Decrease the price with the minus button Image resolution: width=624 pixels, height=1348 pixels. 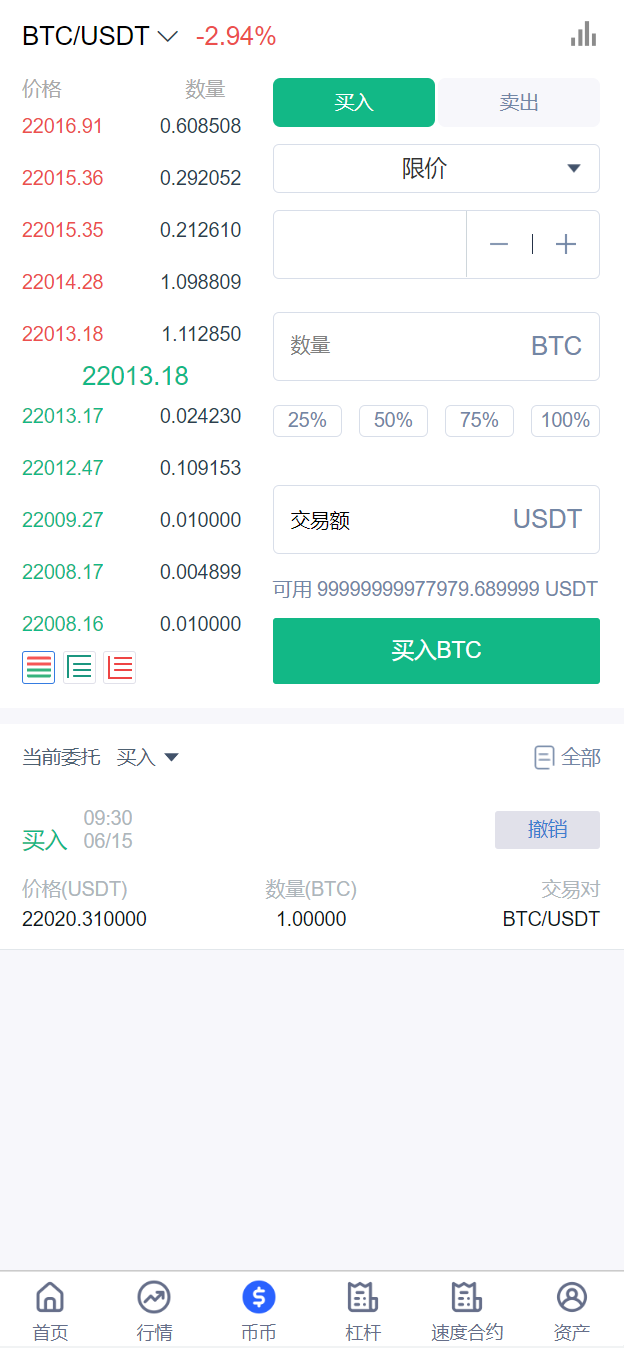499,244
